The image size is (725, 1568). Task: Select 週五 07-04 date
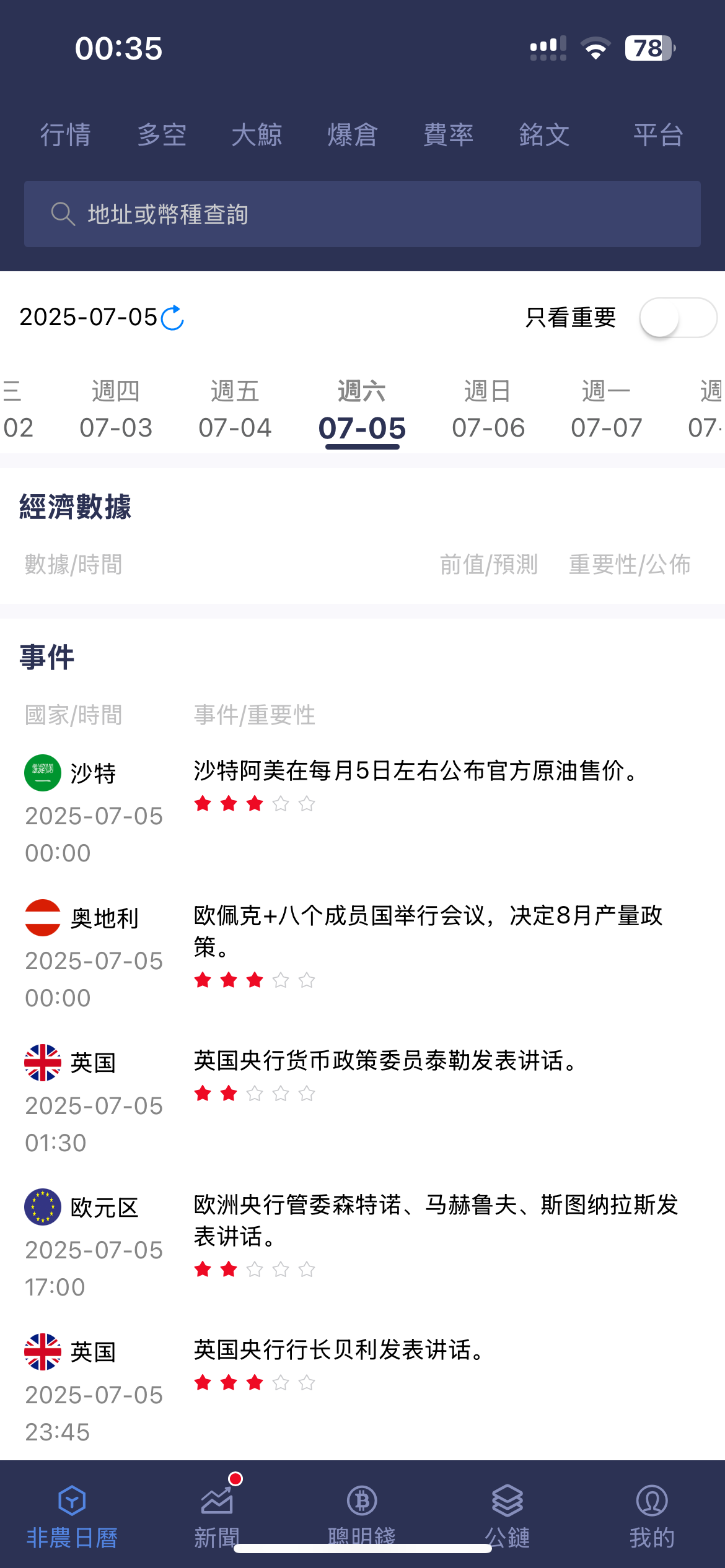[x=235, y=409]
